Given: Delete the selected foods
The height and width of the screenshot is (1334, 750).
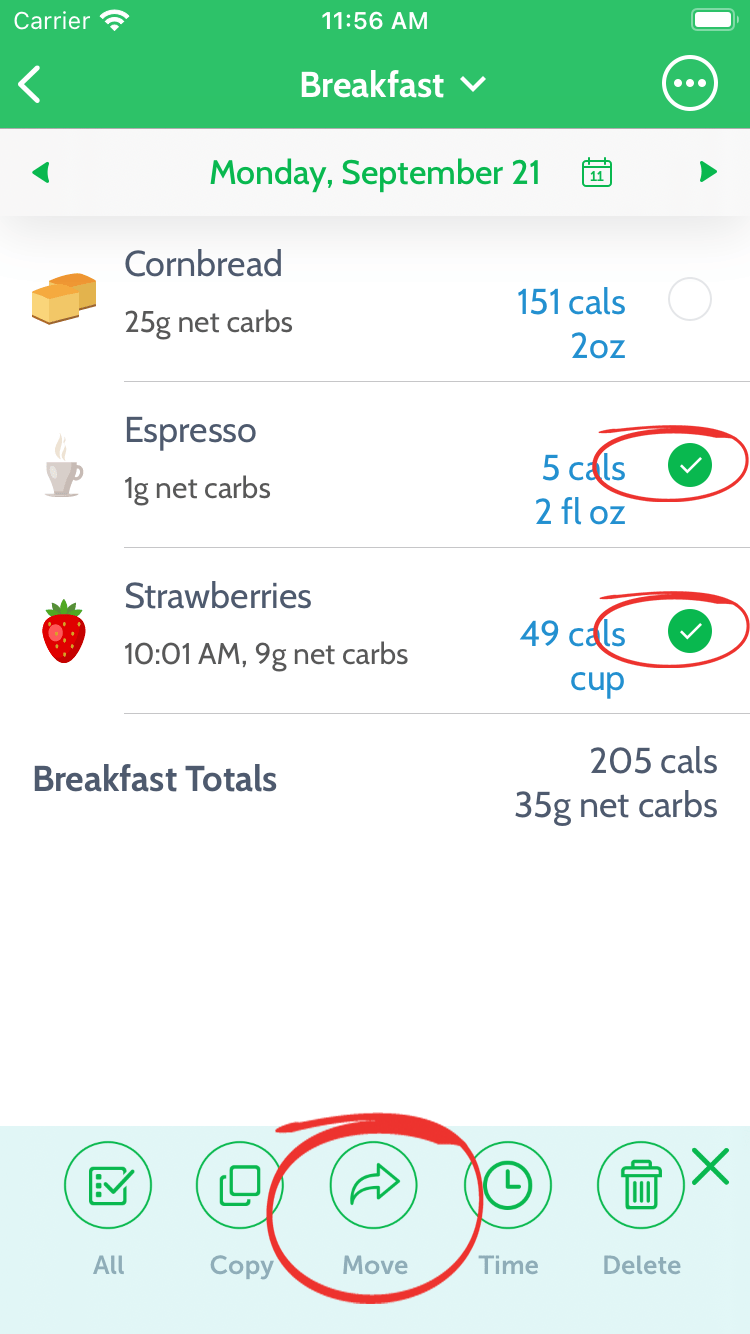Looking at the screenshot, I should pyautogui.click(x=641, y=1187).
